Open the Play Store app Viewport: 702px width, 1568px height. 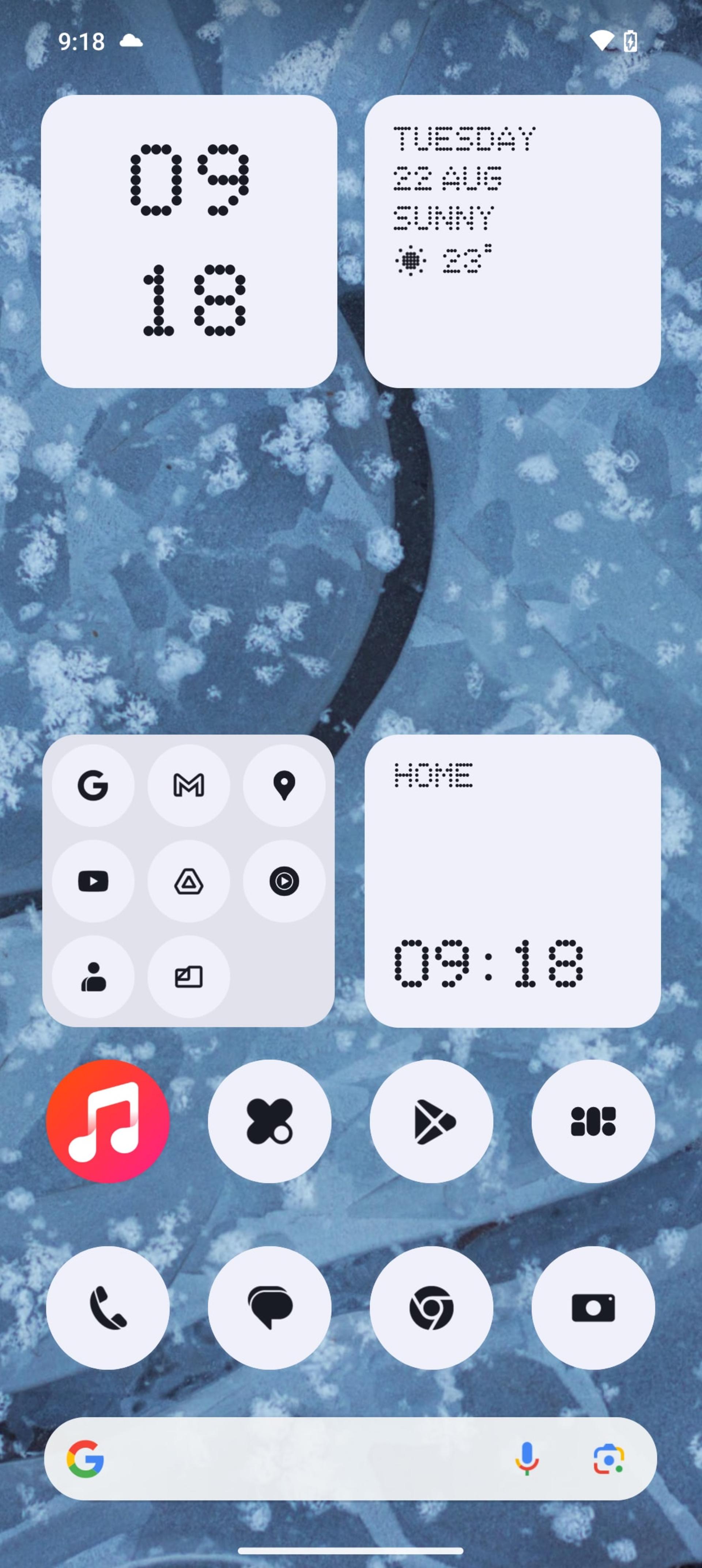click(432, 1121)
